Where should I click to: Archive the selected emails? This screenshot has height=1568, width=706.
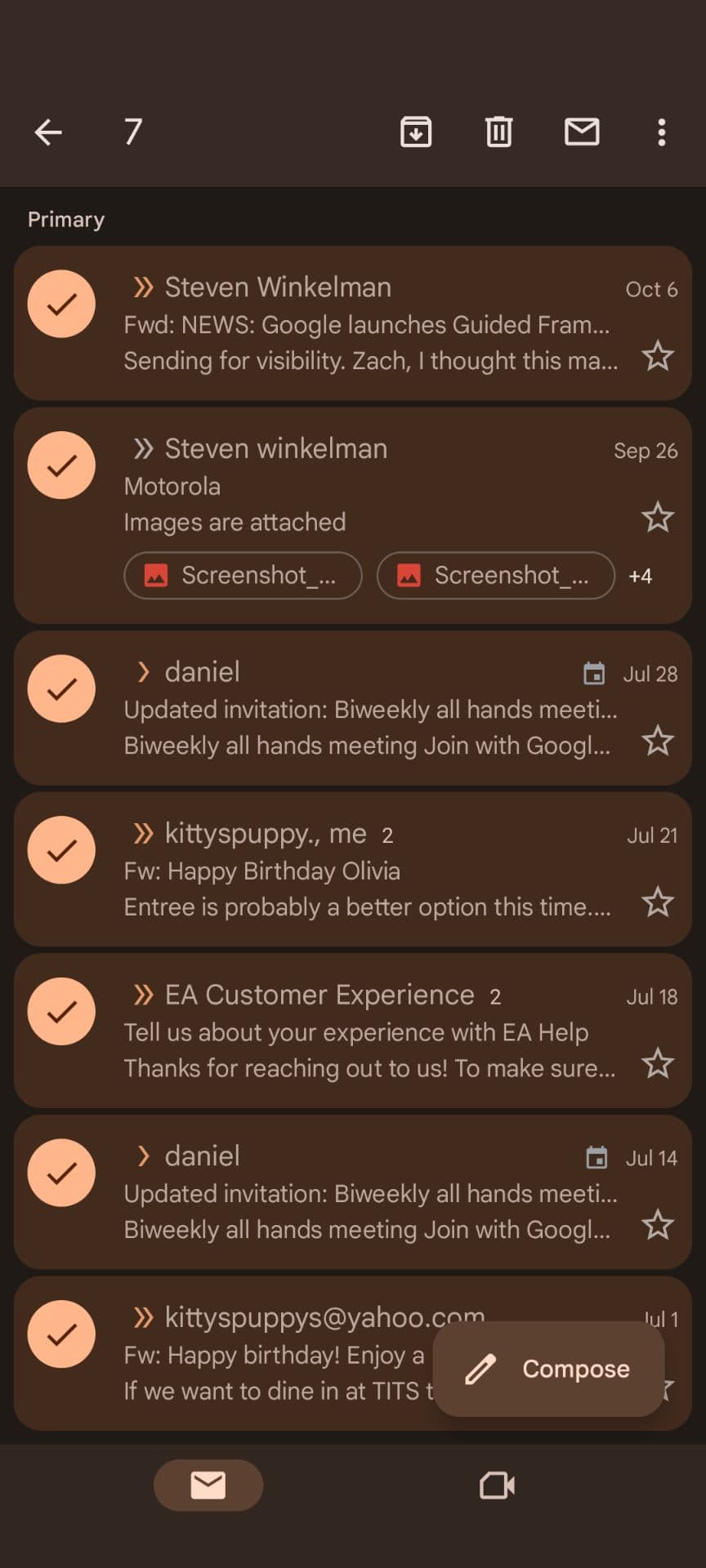point(416,132)
